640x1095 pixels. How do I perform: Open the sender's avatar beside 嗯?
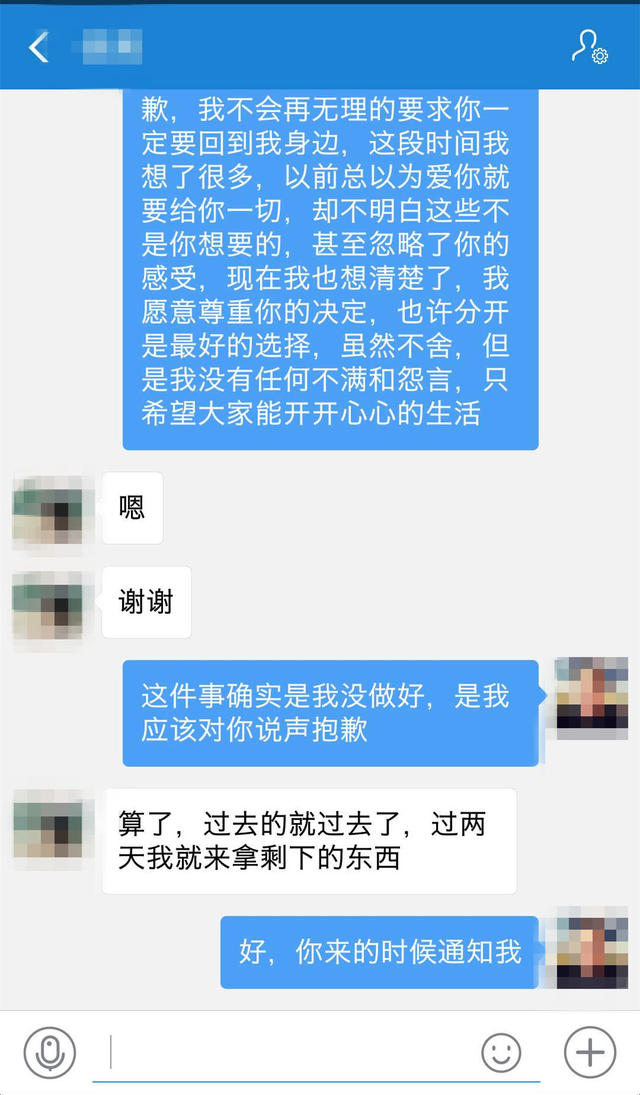[x=47, y=513]
